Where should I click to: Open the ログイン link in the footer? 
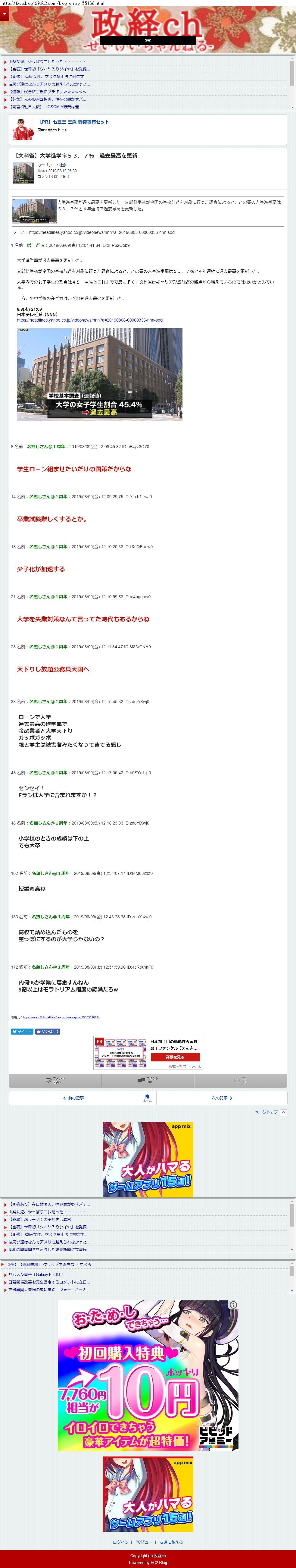[120, 1542]
